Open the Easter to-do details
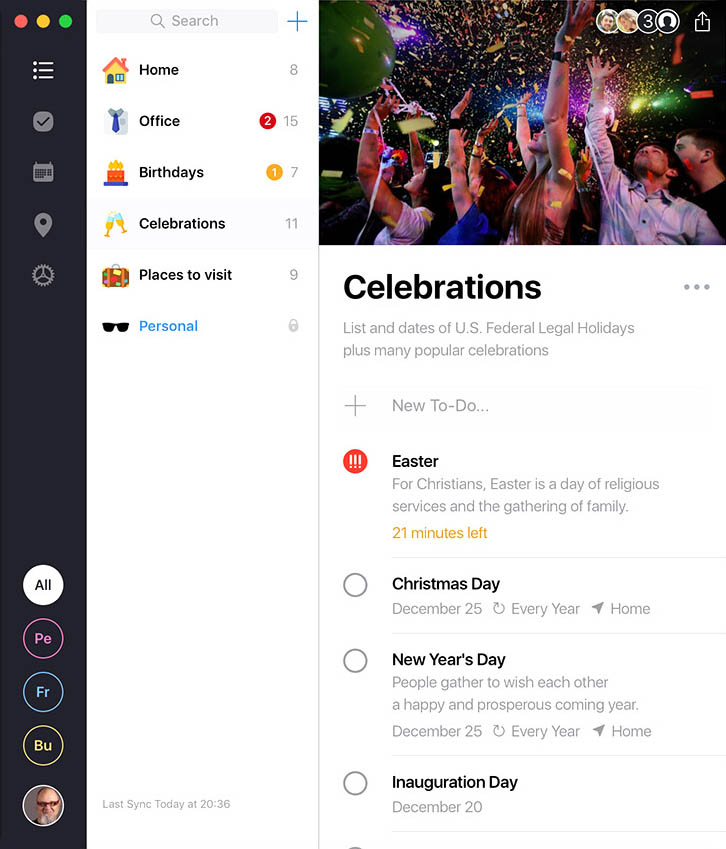726x849 pixels. click(x=415, y=461)
